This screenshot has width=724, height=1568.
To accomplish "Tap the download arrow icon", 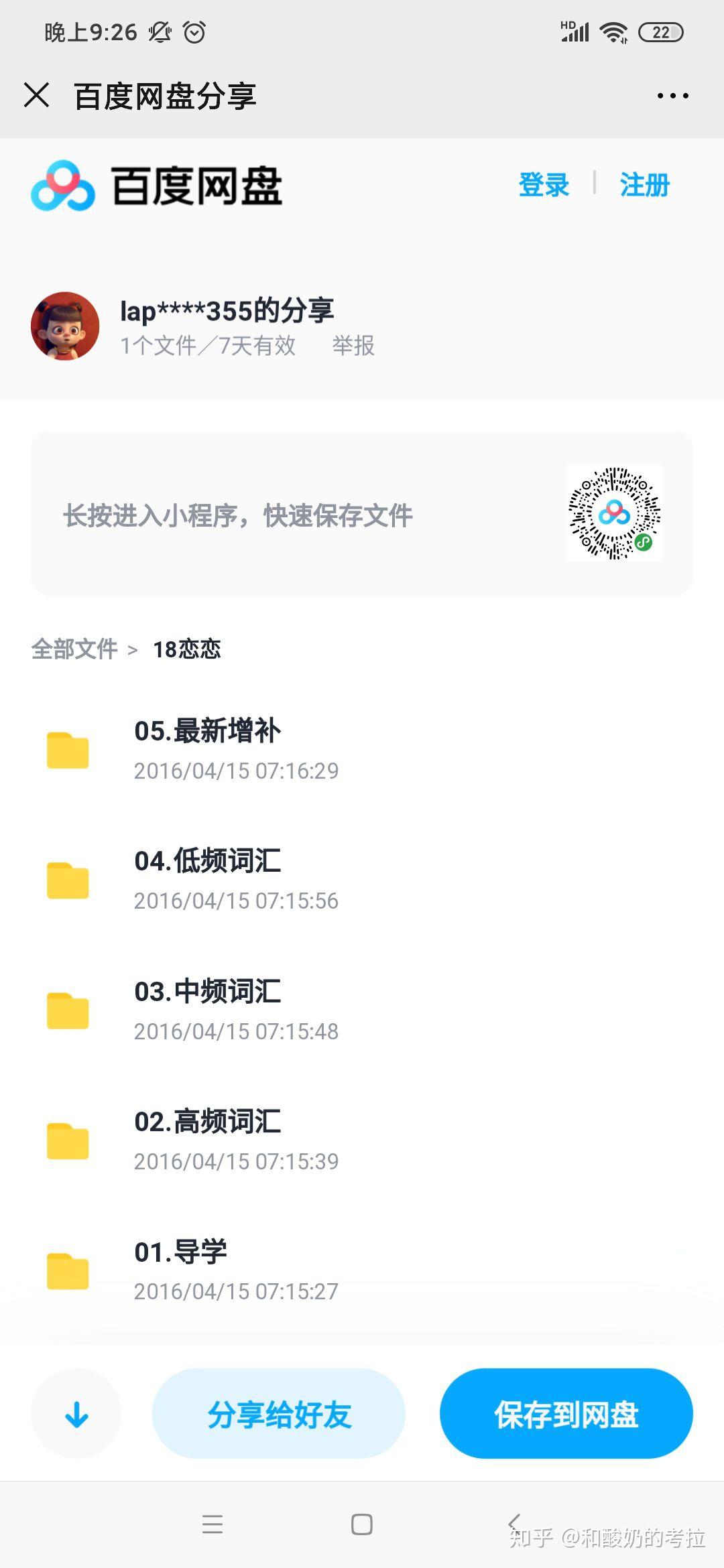I will 75,1413.
